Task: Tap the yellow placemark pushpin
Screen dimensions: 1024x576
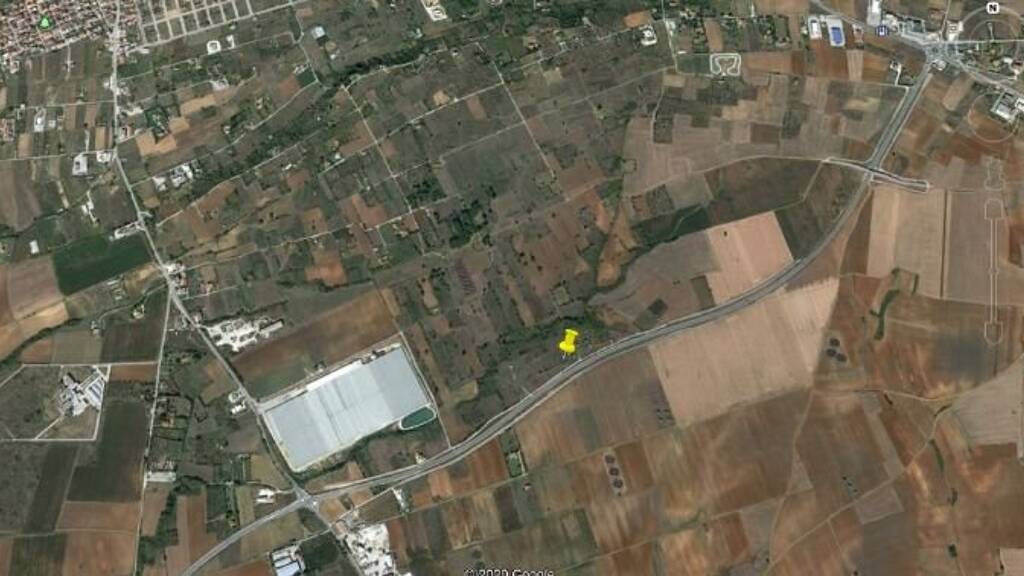Action: [568, 341]
